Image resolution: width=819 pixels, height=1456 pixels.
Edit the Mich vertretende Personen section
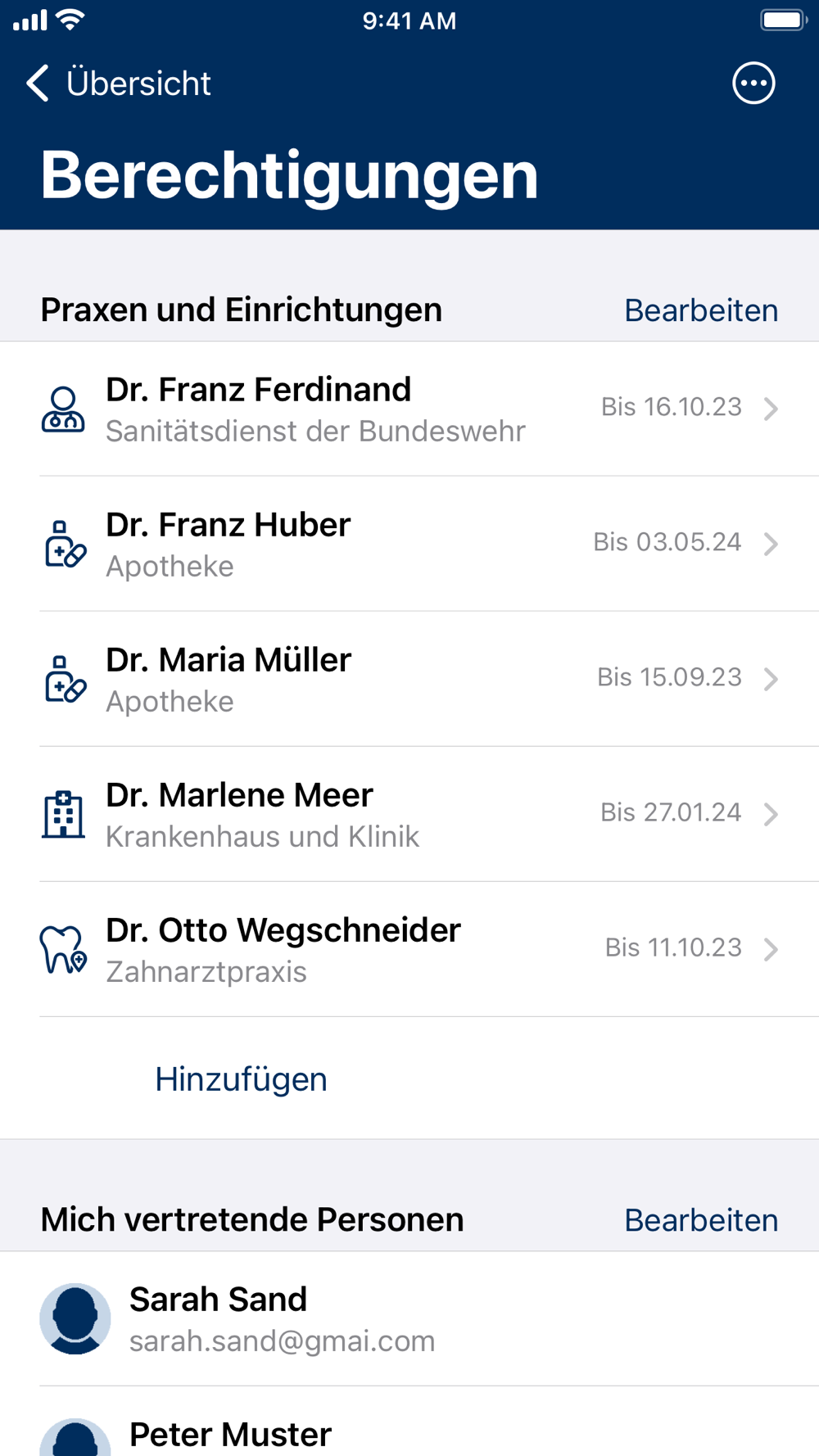[701, 1220]
